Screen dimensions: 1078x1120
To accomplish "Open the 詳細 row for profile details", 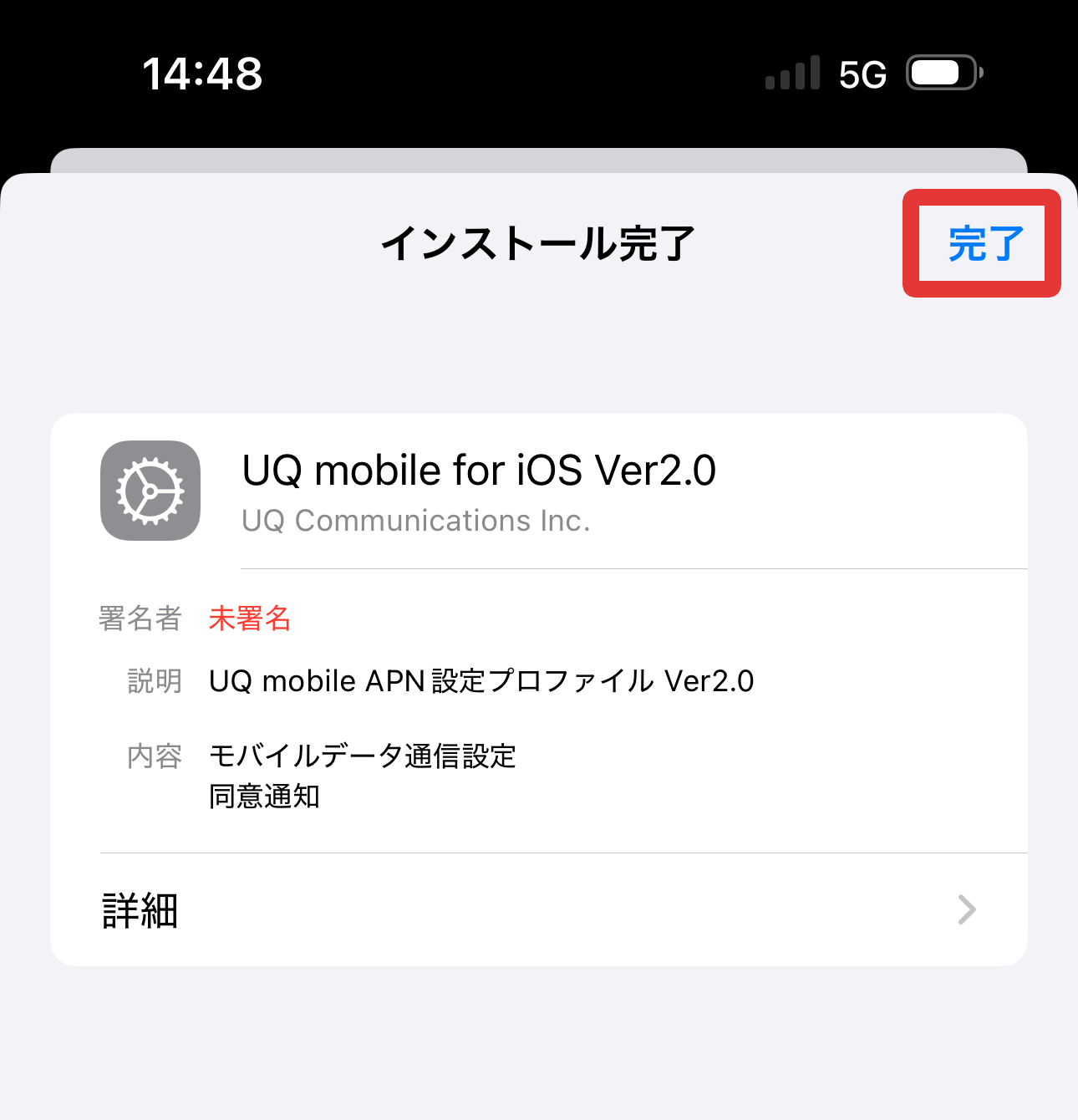I will pyautogui.click(x=538, y=910).
